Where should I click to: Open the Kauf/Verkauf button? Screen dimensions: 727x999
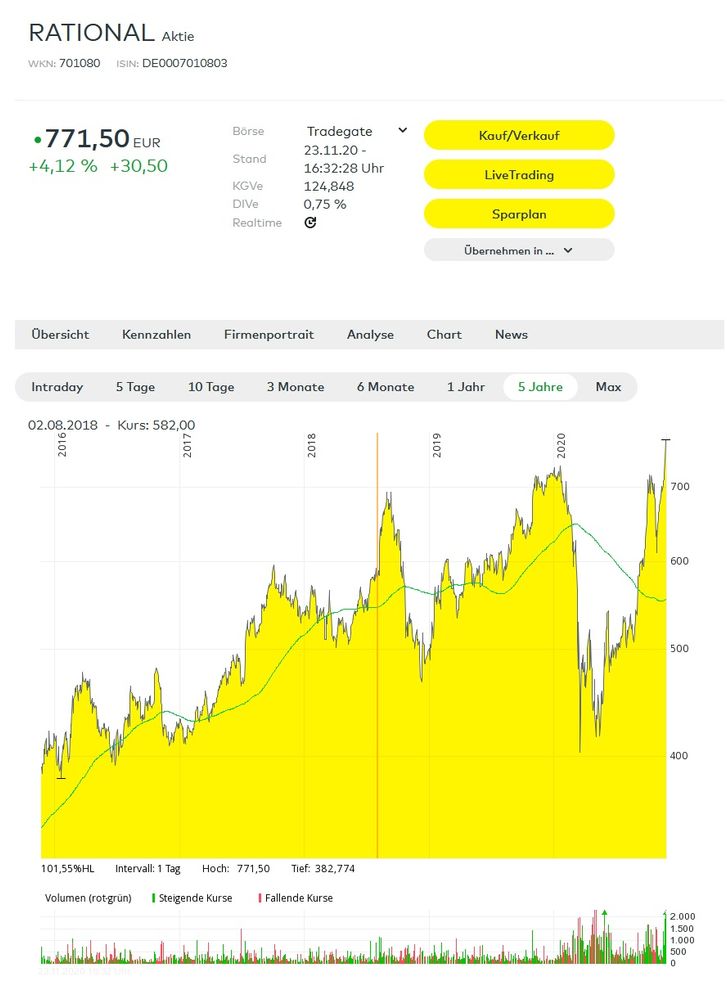click(x=518, y=135)
